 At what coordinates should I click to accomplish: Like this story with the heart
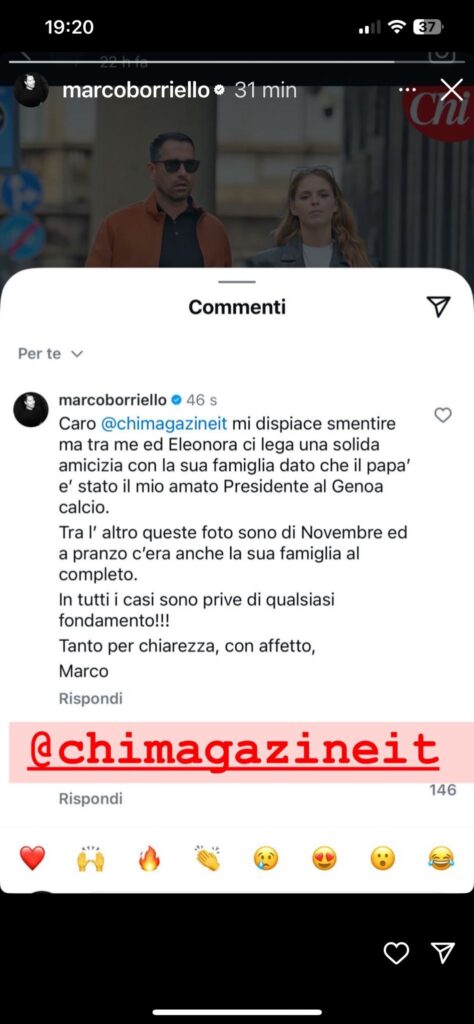(396, 953)
